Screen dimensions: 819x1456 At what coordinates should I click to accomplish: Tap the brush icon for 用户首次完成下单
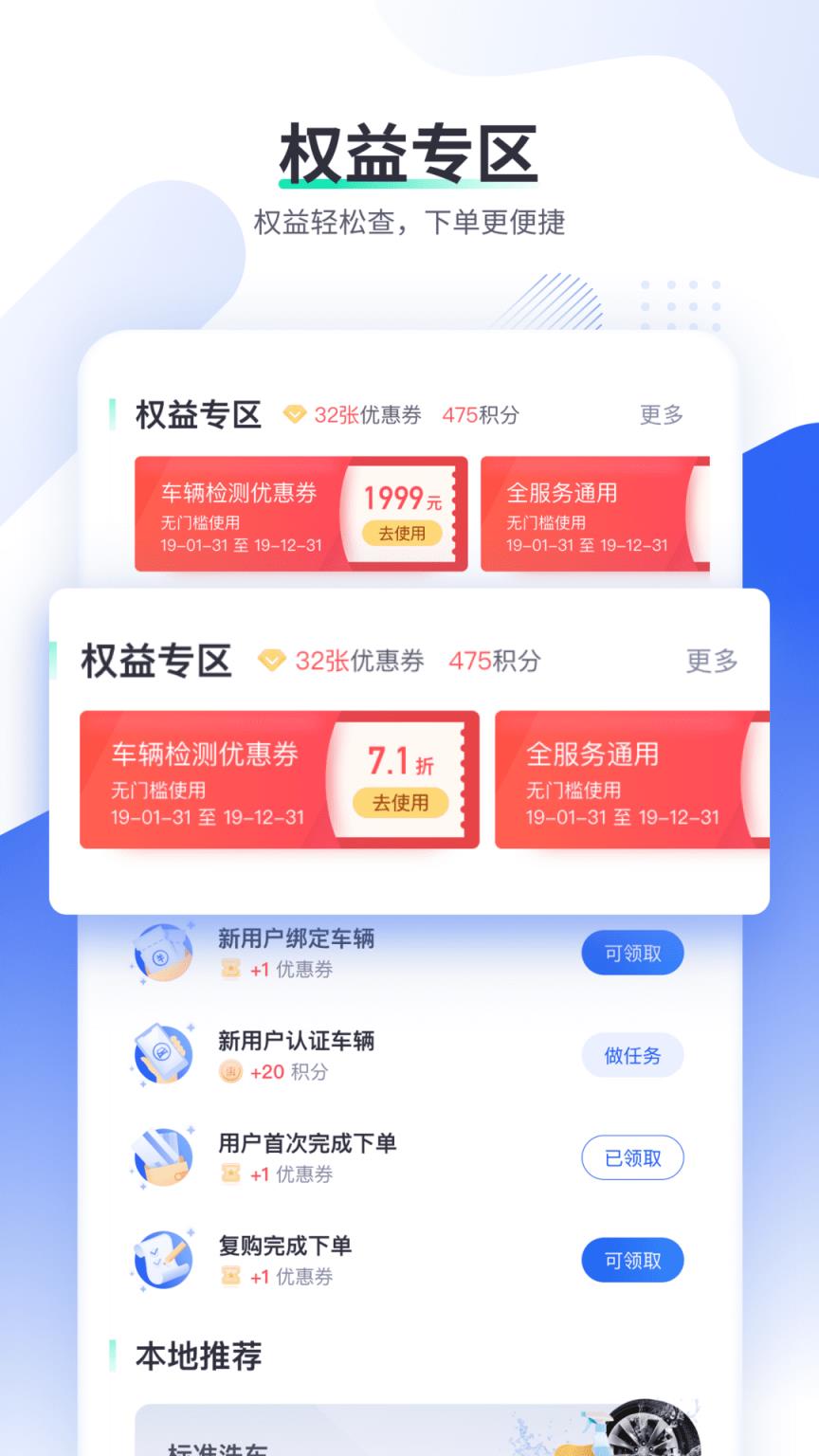click(162, 1157)
